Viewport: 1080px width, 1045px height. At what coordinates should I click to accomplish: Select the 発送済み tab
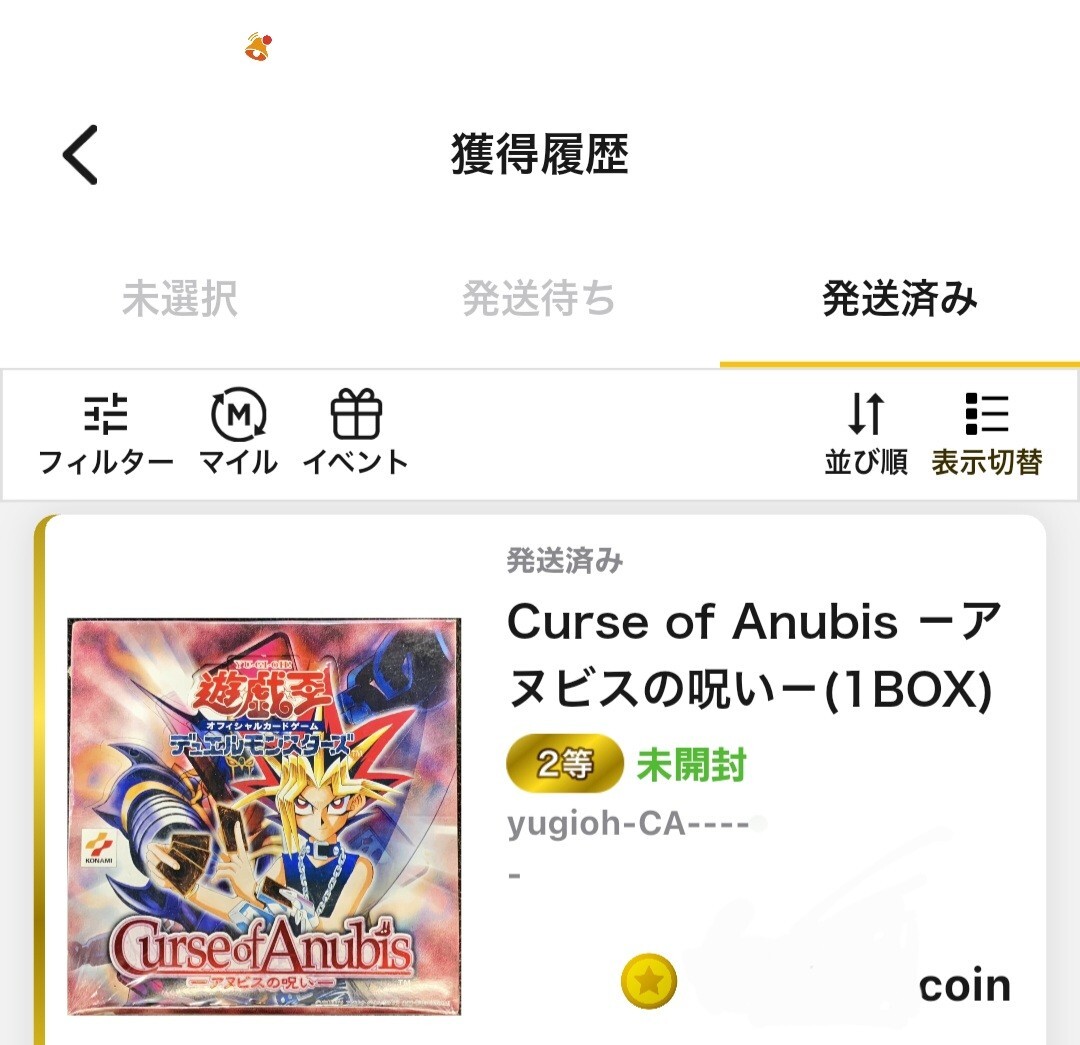[899, 299]
